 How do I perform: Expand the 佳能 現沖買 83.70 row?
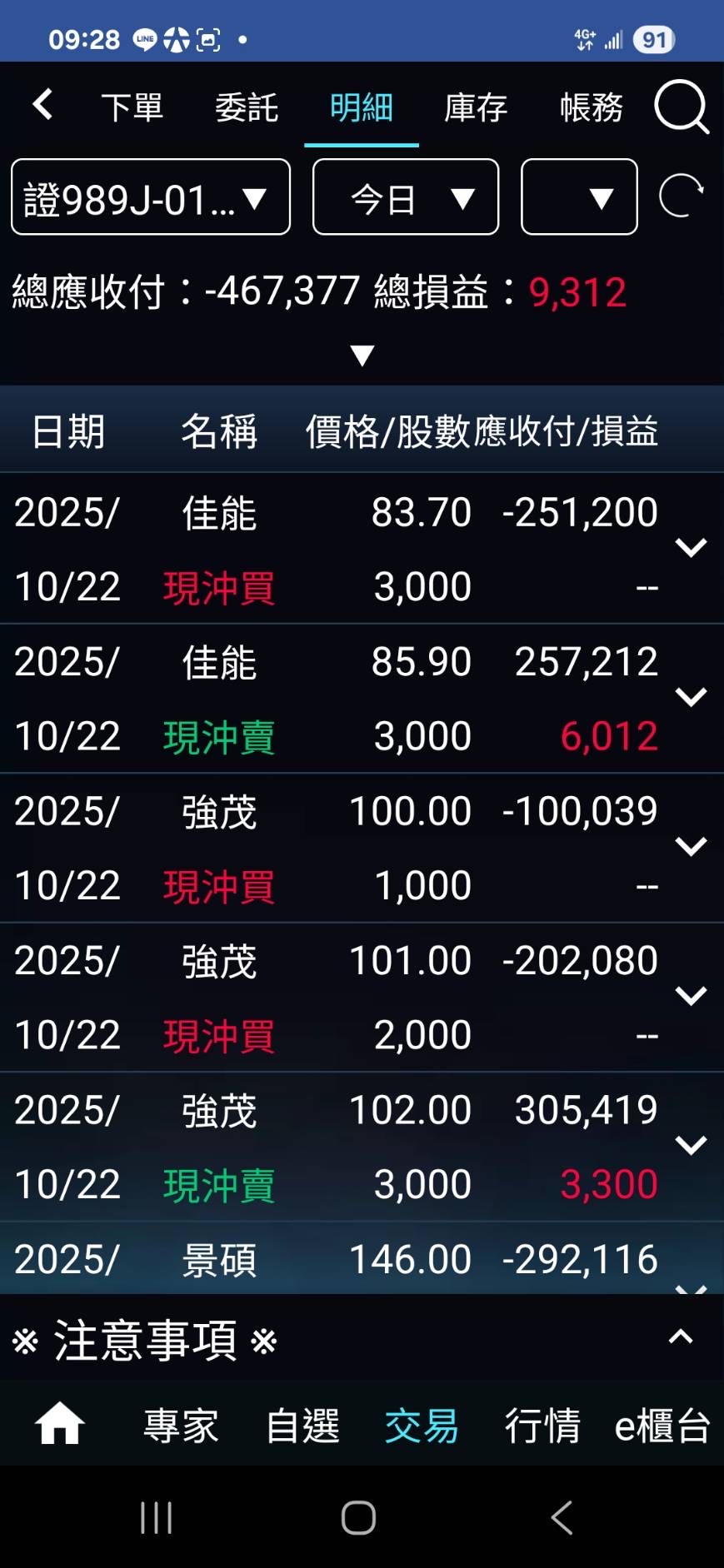point(691,548)
